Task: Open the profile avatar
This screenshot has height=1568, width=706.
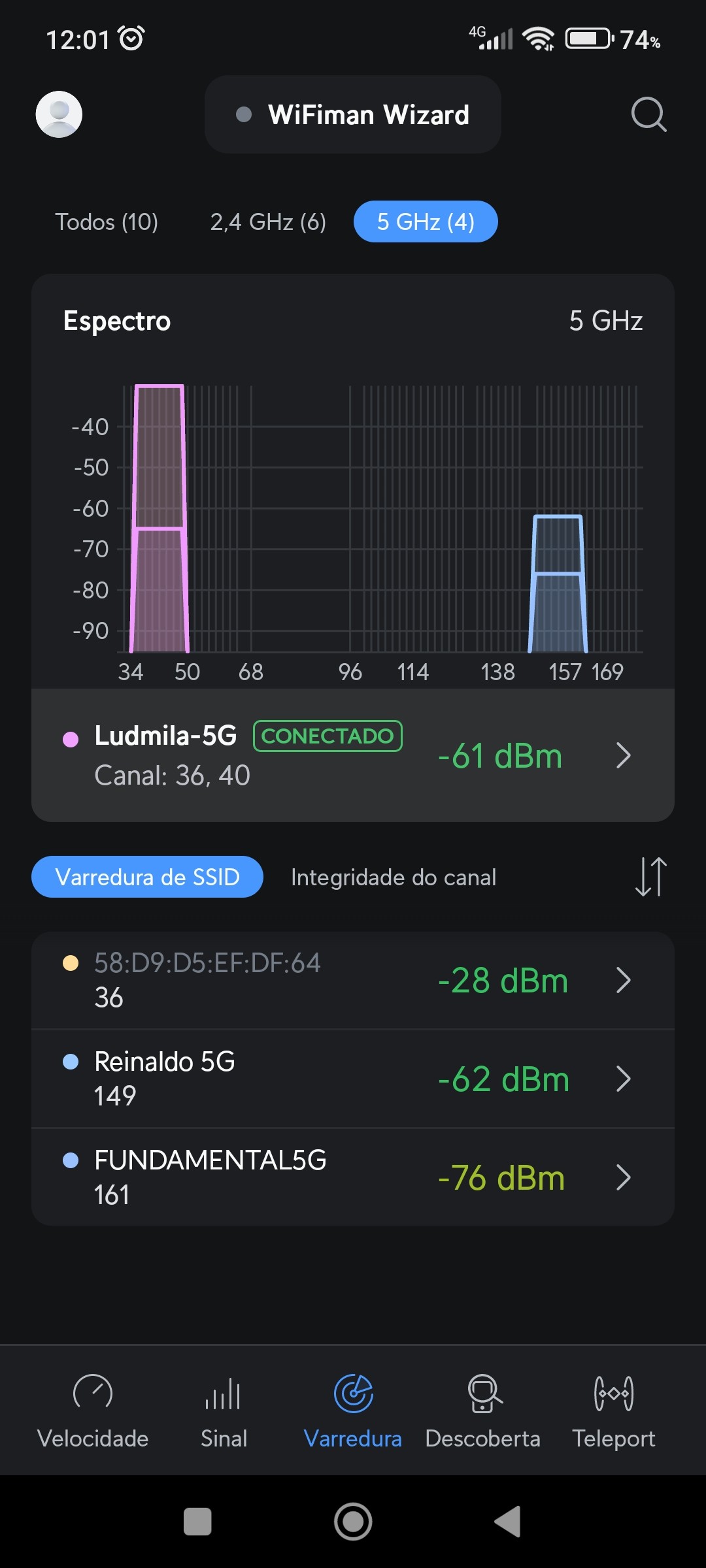Action: (x=59, y=114)
